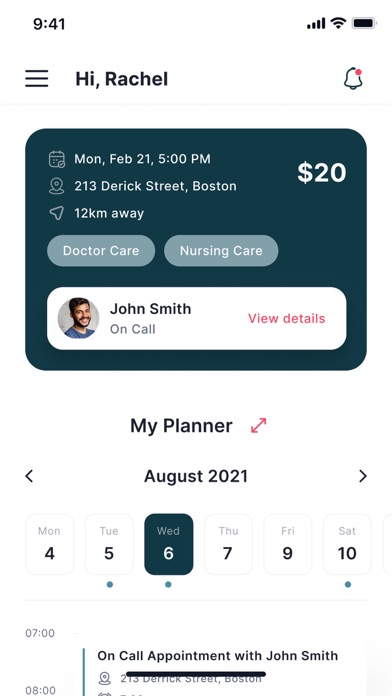This screenshot has height=696, width=392.
Task: Choose Fri 9 date tile
Action: pos(288,544)
